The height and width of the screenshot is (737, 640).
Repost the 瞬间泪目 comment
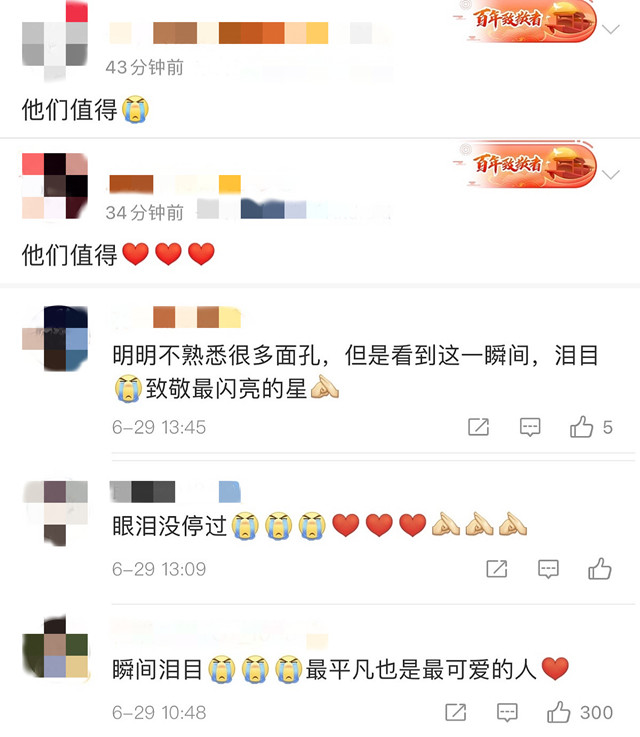coord(455,712)
